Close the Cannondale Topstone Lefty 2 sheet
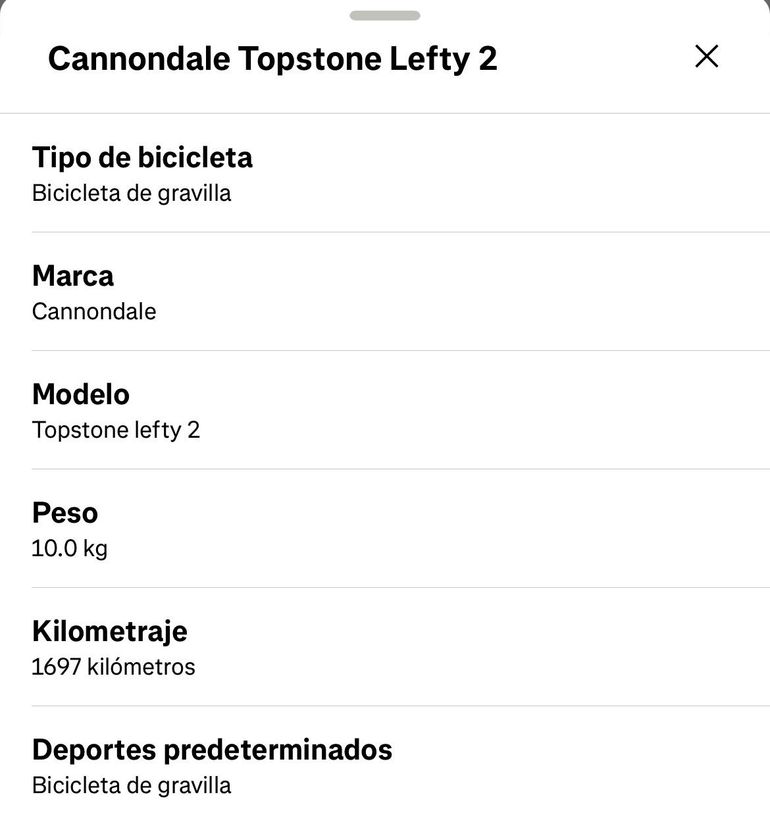The image size is (770, 836). click(x=706, y=57)
